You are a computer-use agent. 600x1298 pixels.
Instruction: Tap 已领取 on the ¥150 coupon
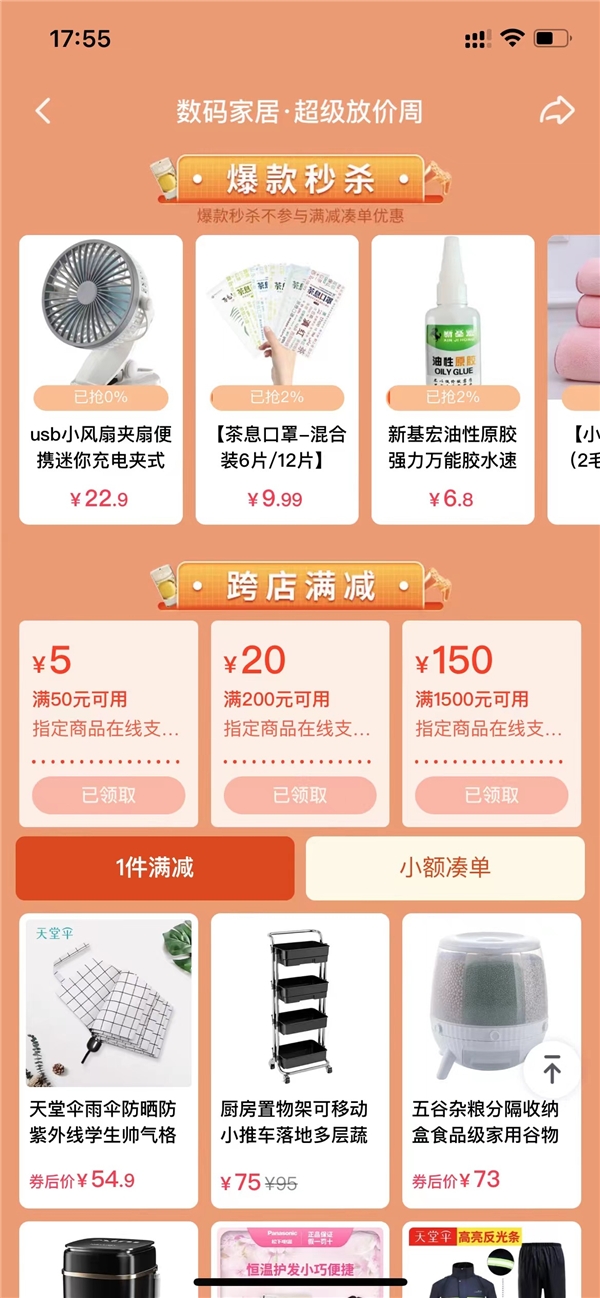[x=492, y=795]
